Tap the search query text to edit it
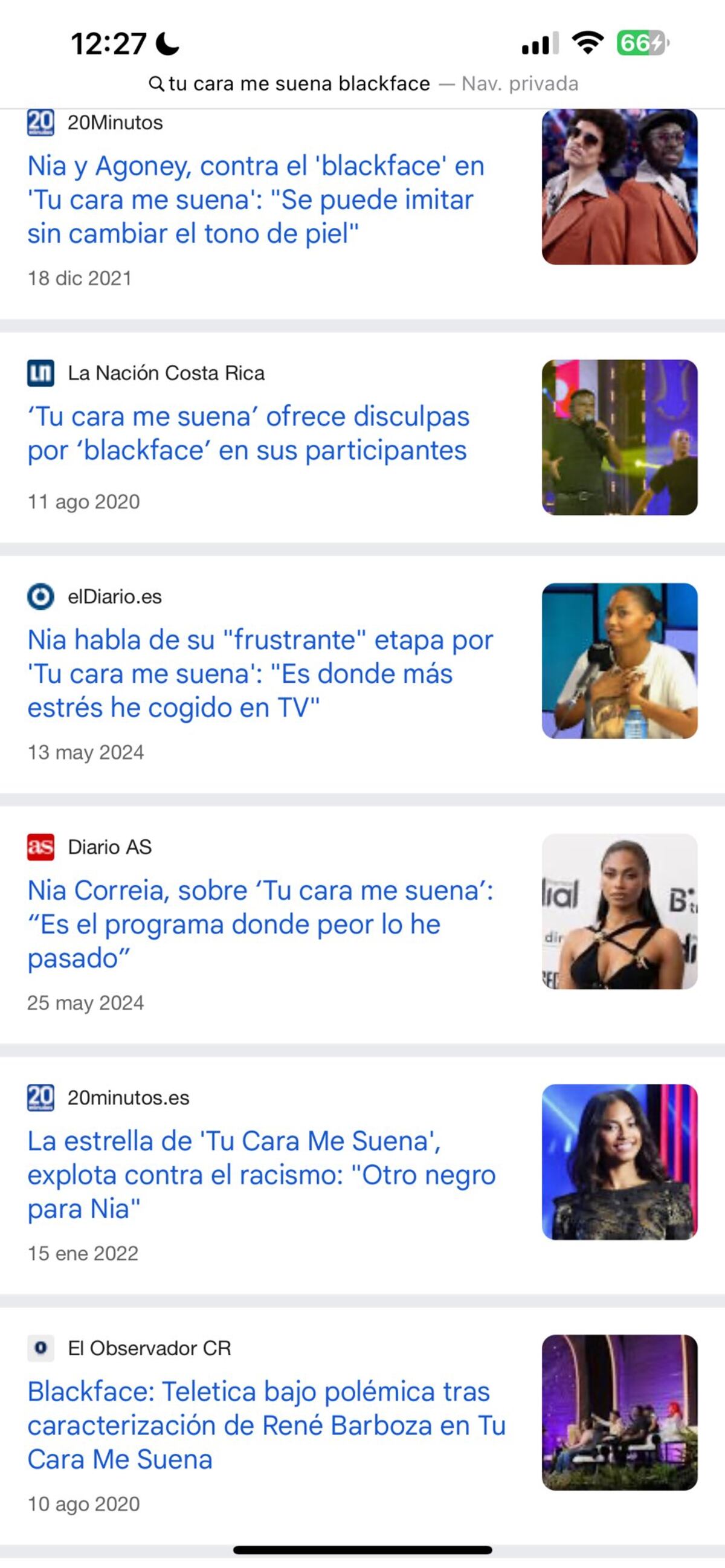Screen dimensions: 725x1568 (298, 83)
